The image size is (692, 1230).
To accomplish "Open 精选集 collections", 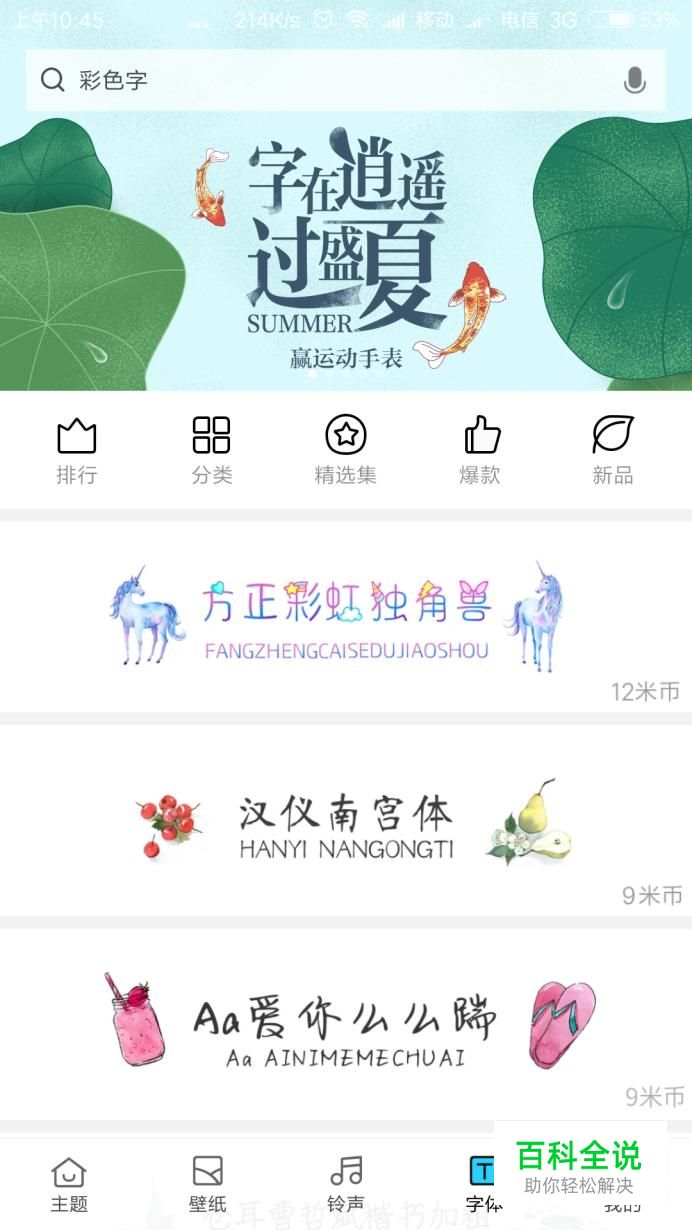I will tap(346, 450).
